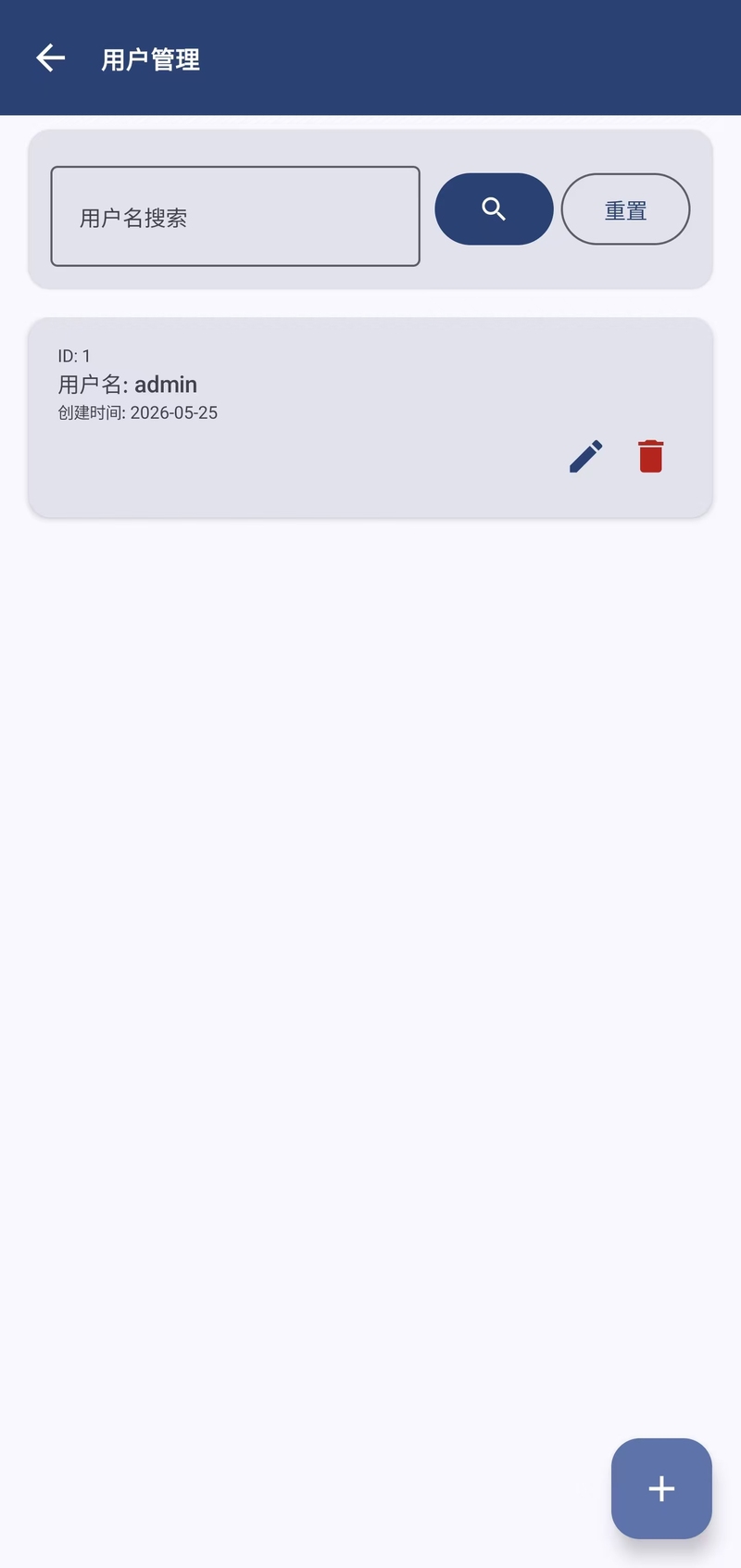The height and width of the screenshot is (1568, 741).
Task: Add a new user with plus button
Action: (661, 1488)
